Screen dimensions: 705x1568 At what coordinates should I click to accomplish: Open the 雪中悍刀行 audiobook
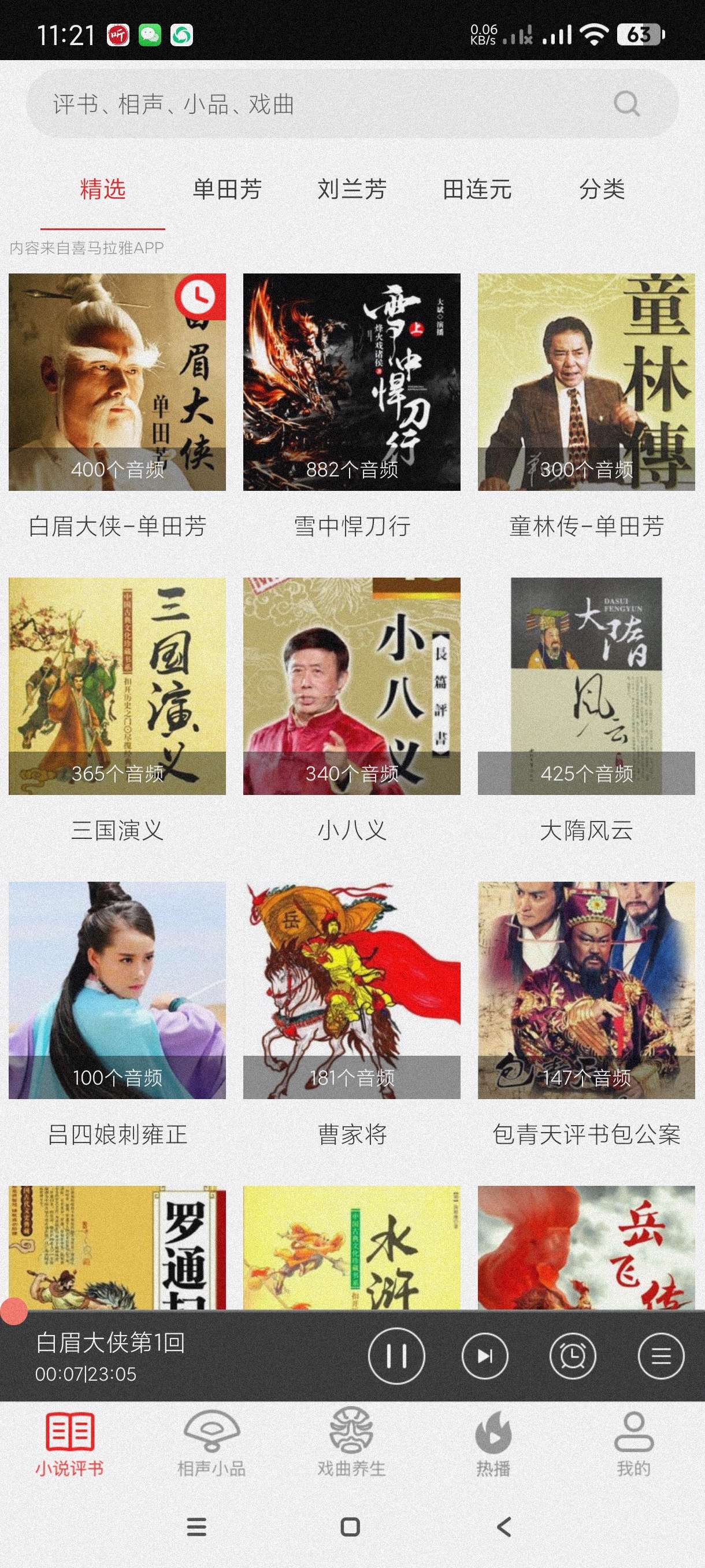[351, 382]
